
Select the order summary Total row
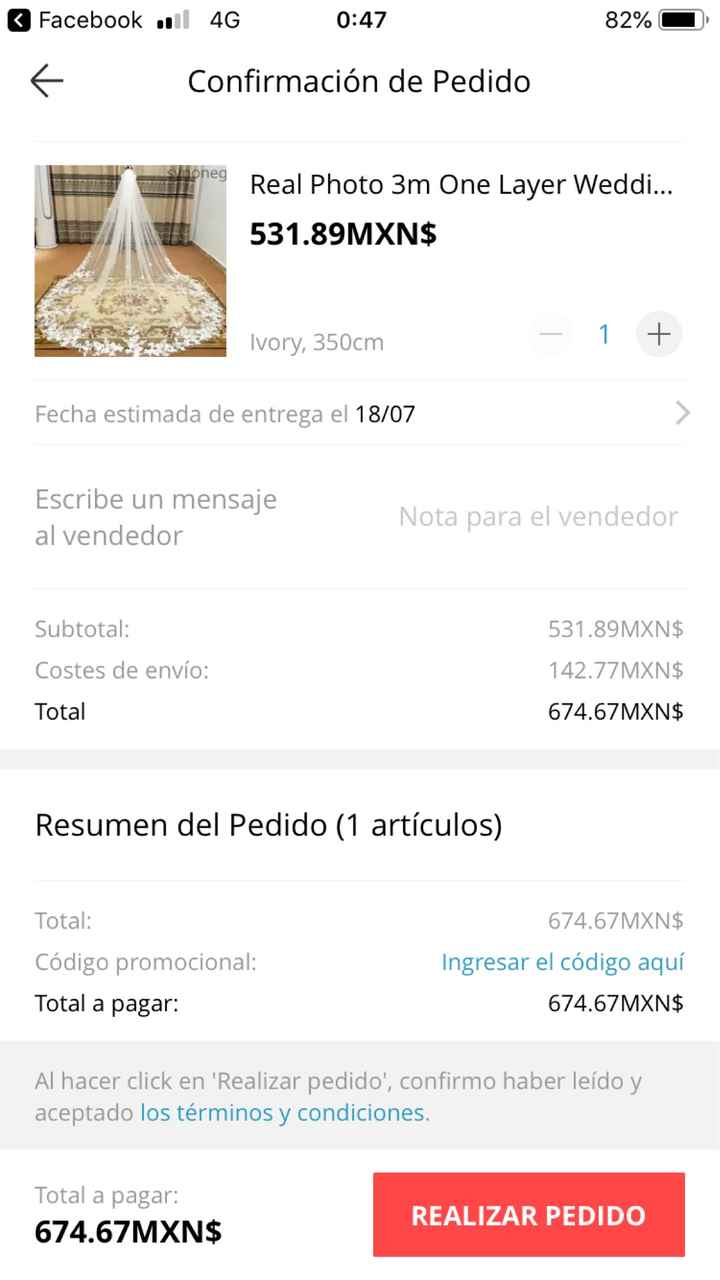(x=360, y=920)
